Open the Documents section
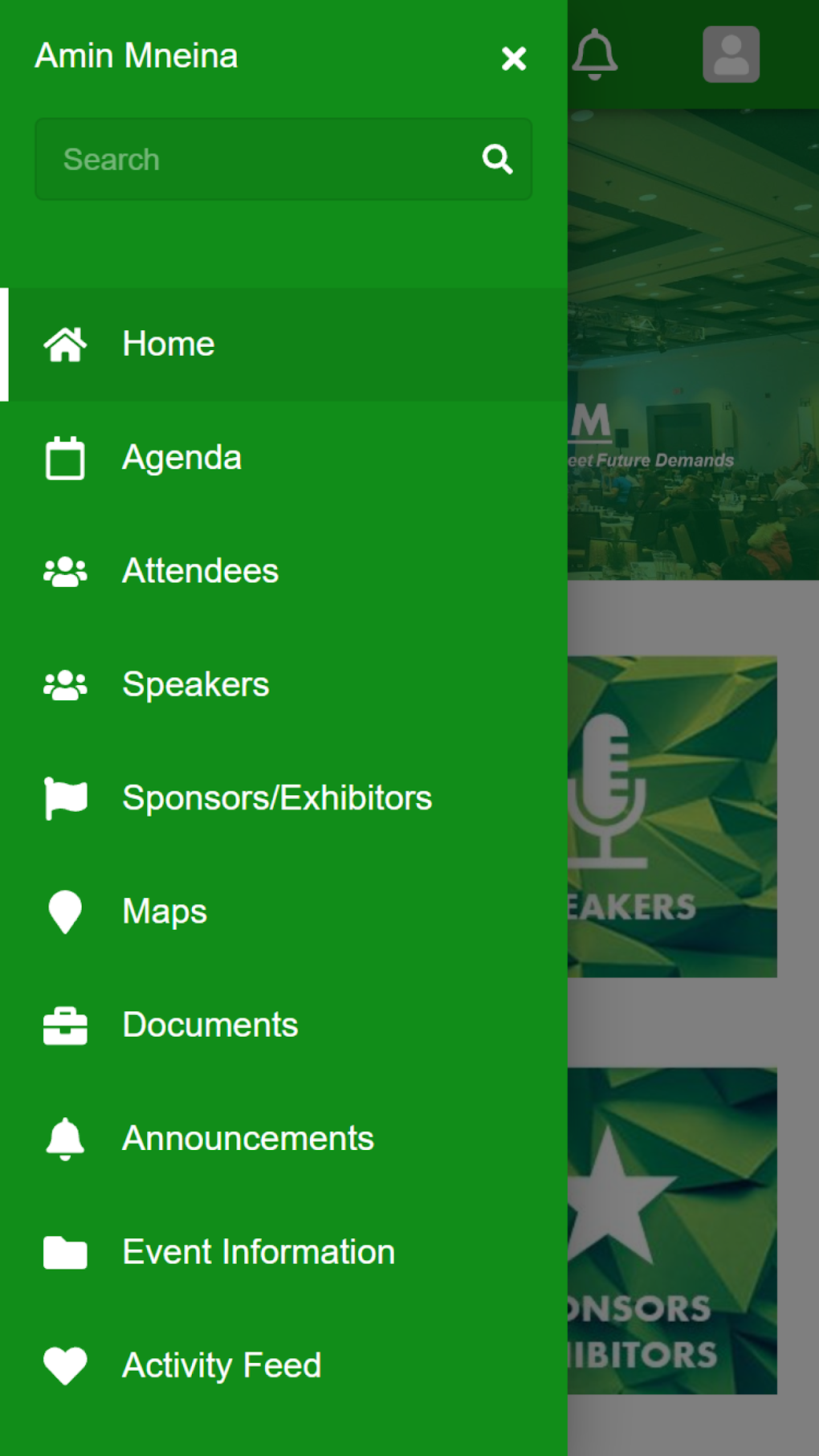Viewport: 819px width, 1456px height. point(210,1026)
